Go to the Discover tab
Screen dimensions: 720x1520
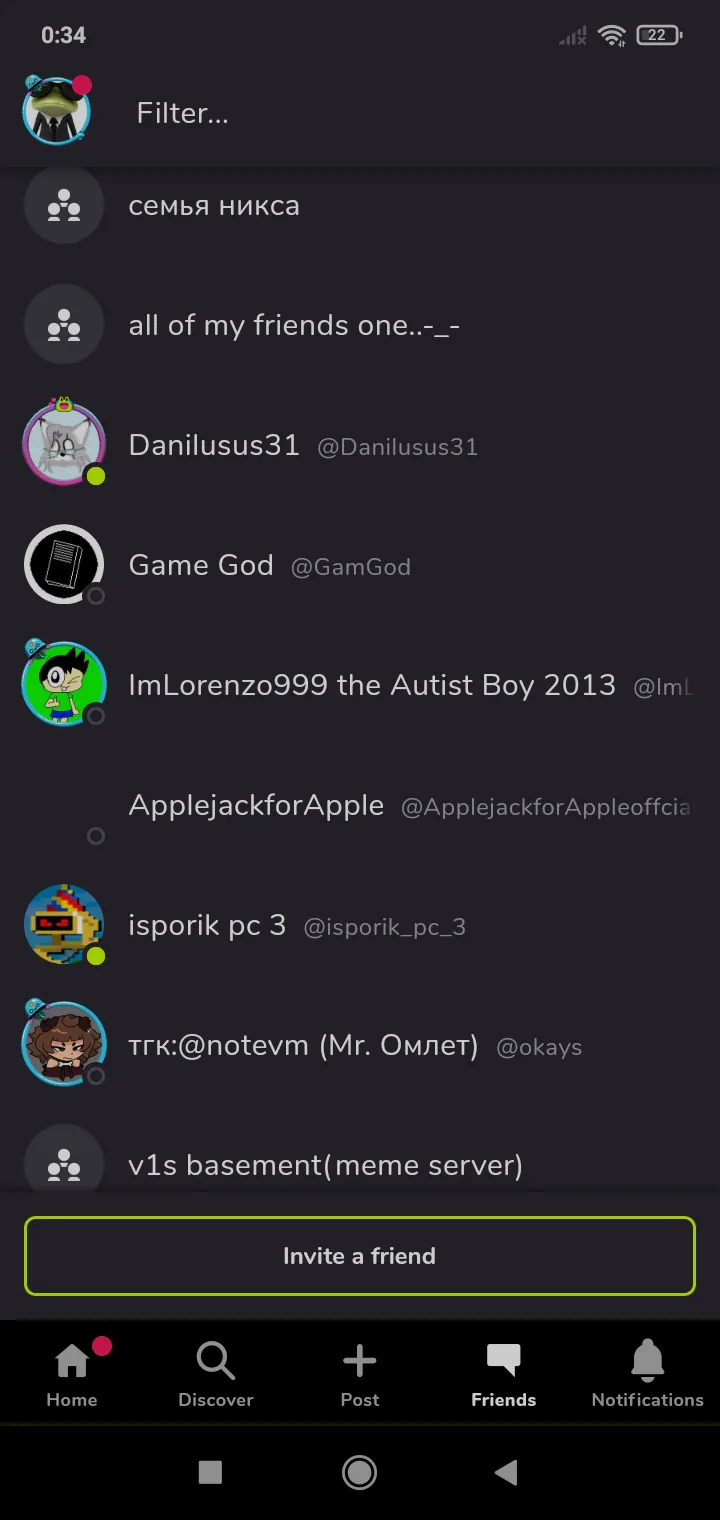click(216, 1374)
